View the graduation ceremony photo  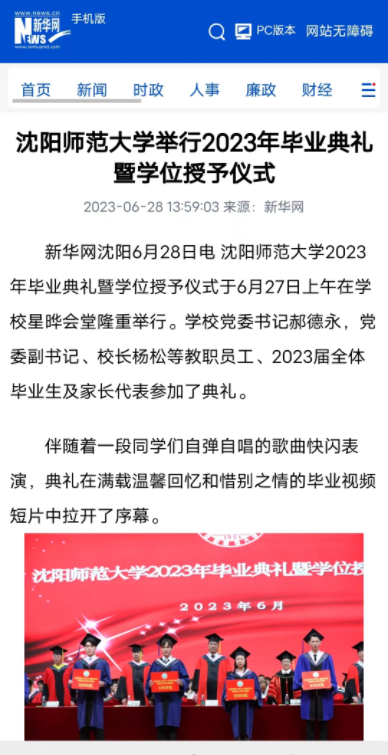click(x=194, y=636)
